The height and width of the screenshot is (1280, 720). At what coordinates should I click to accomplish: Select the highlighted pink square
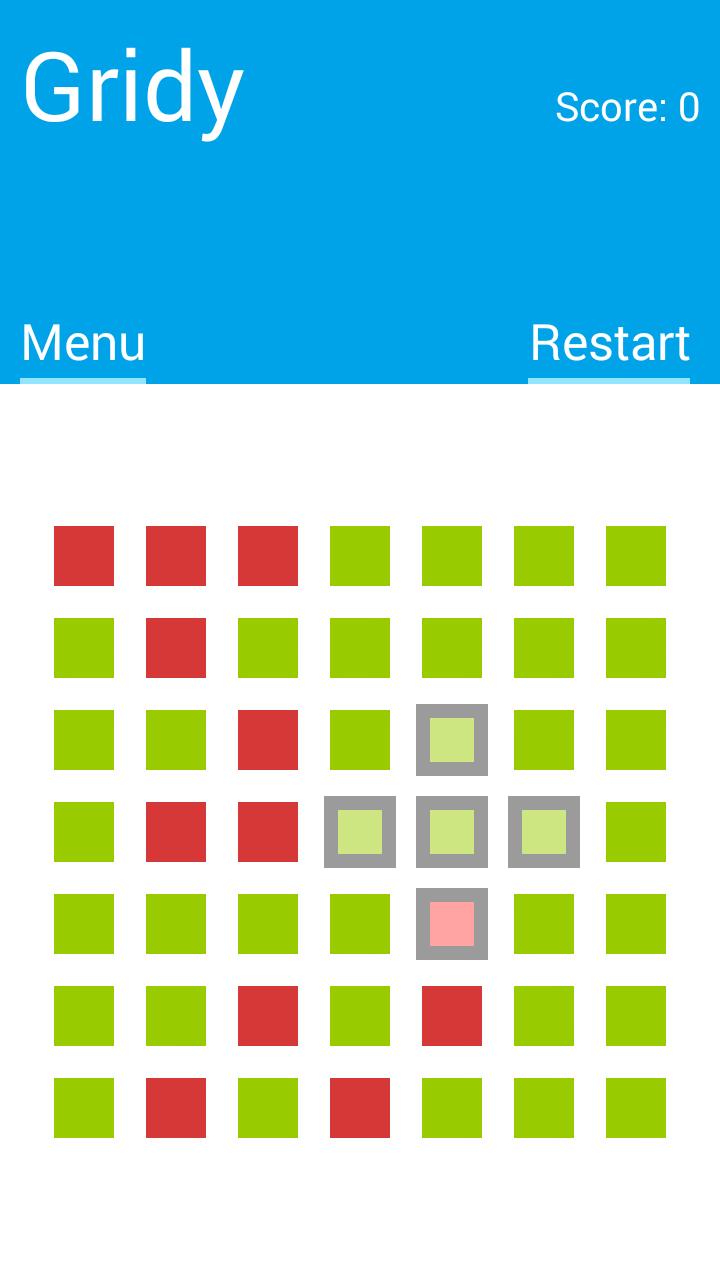coord(452,924)
